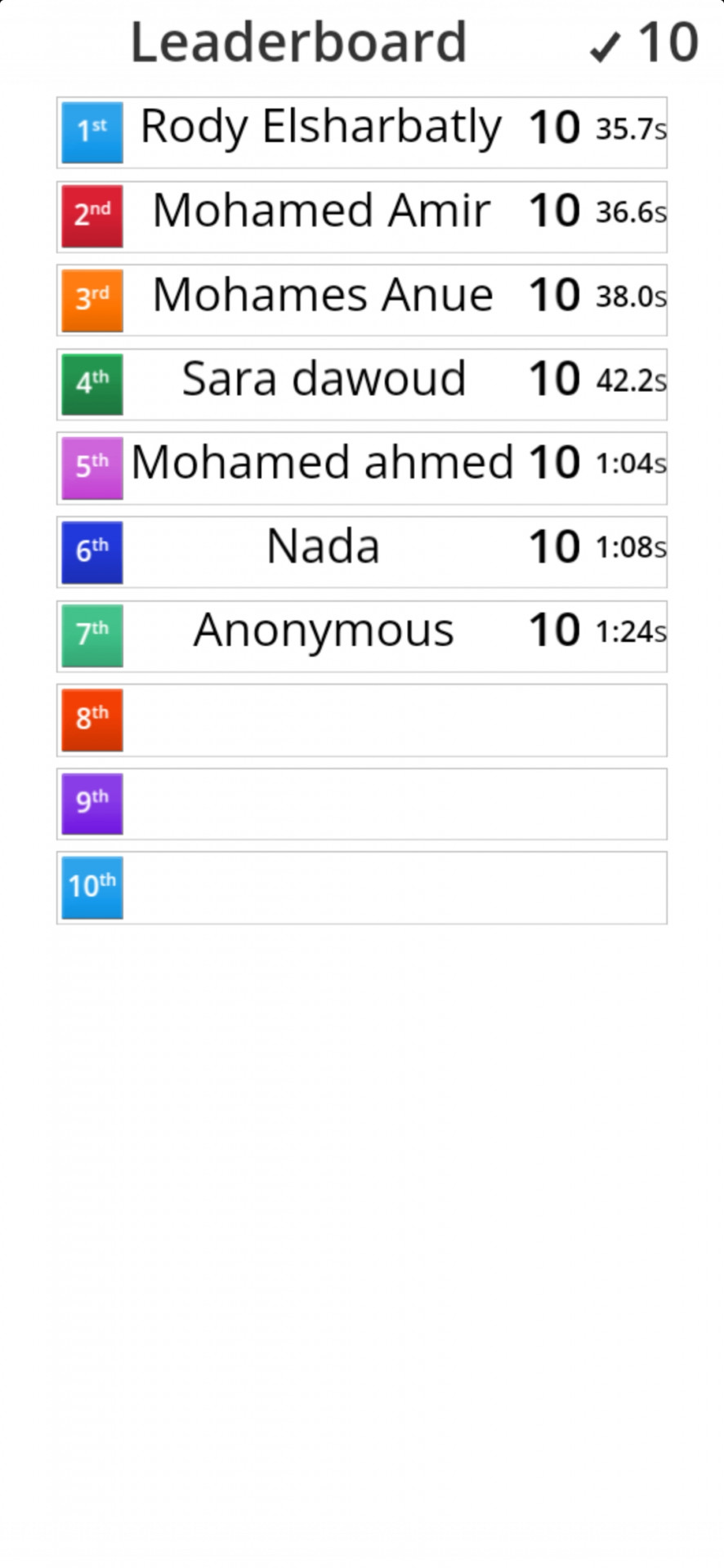The width and height of the screenshot is (724, 1568).
Task: Open the Mohames Anue entry
Action: click(x=361, y=300)
